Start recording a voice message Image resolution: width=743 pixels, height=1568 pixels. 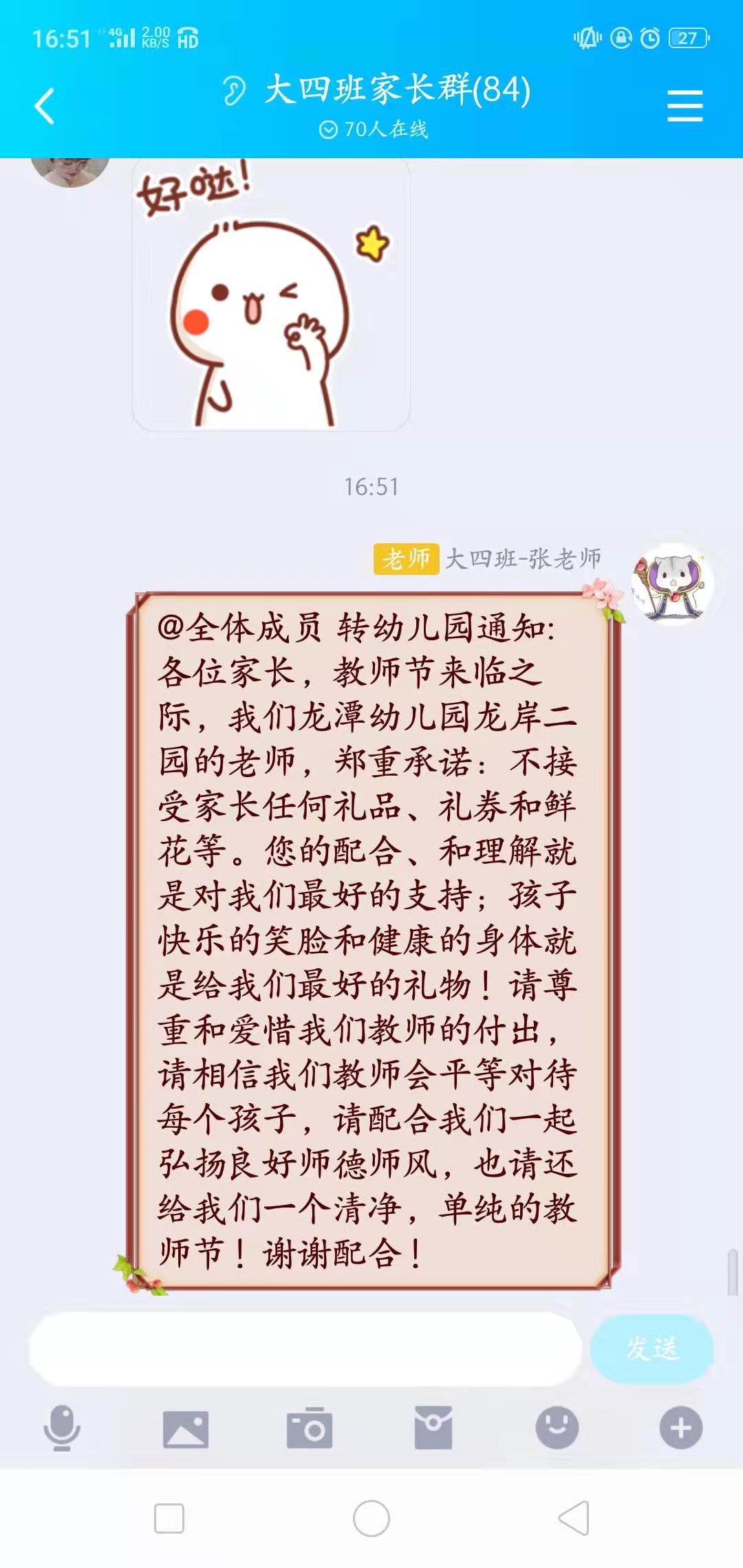coord(62,1428)
